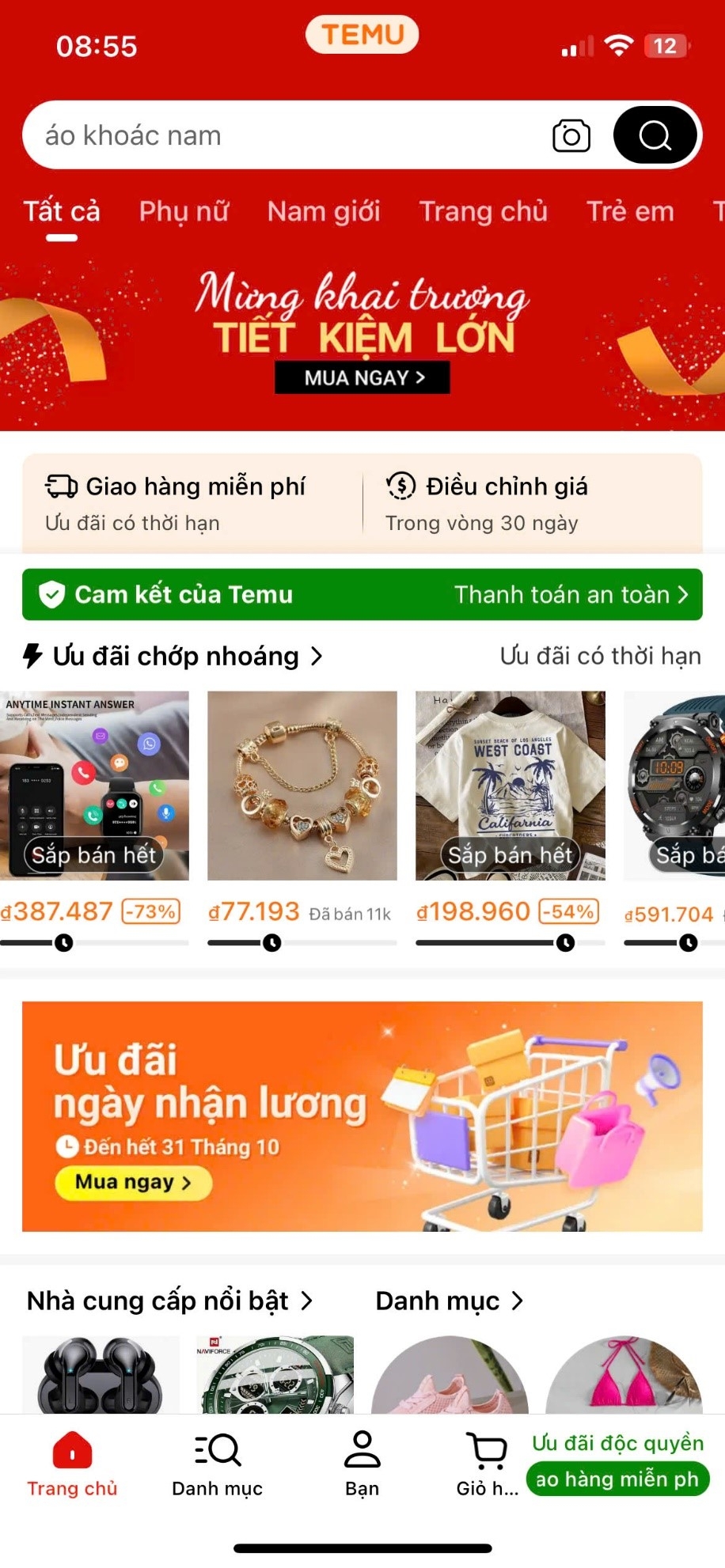Image resolution: width=725 pixels, height=1568 pixels.
Task: Open the Danh mục section header
Action: point(449,1301)
